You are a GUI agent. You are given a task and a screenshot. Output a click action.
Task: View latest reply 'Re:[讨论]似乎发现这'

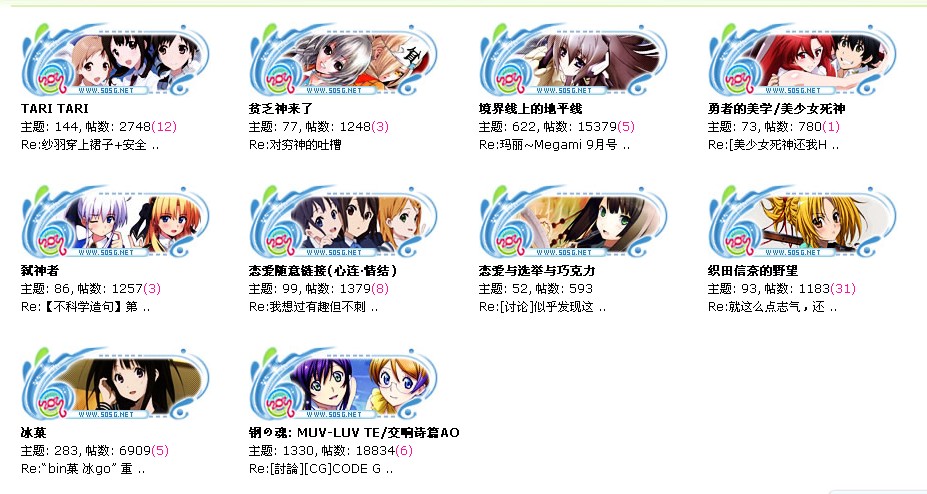(x=542, y=307)
